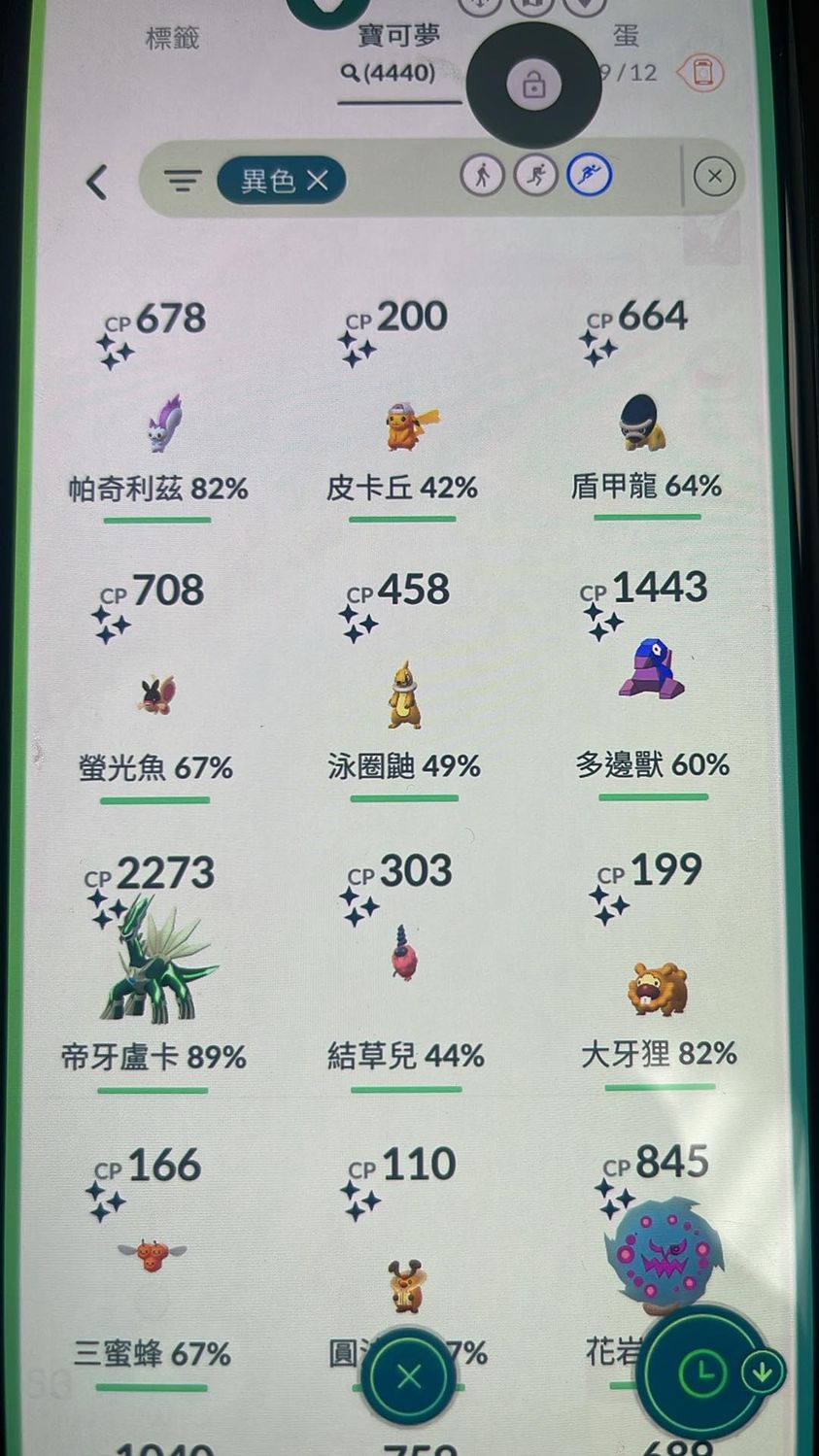Viewport: 819px width, 1456px height.
Task: View 帝牙盧卡 with CP 2273
Action: click(155, 962)
